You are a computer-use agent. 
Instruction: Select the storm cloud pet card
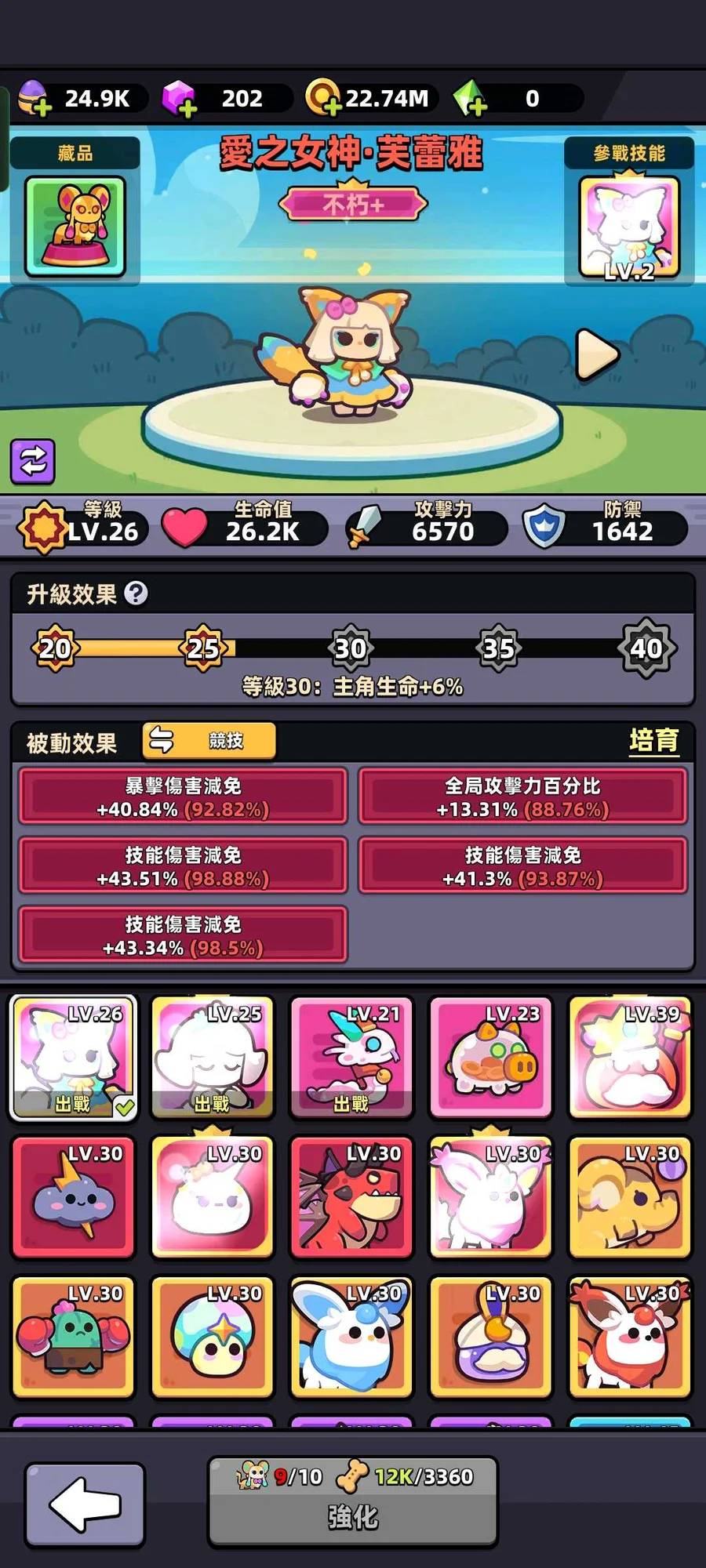tap(73, 1197)
